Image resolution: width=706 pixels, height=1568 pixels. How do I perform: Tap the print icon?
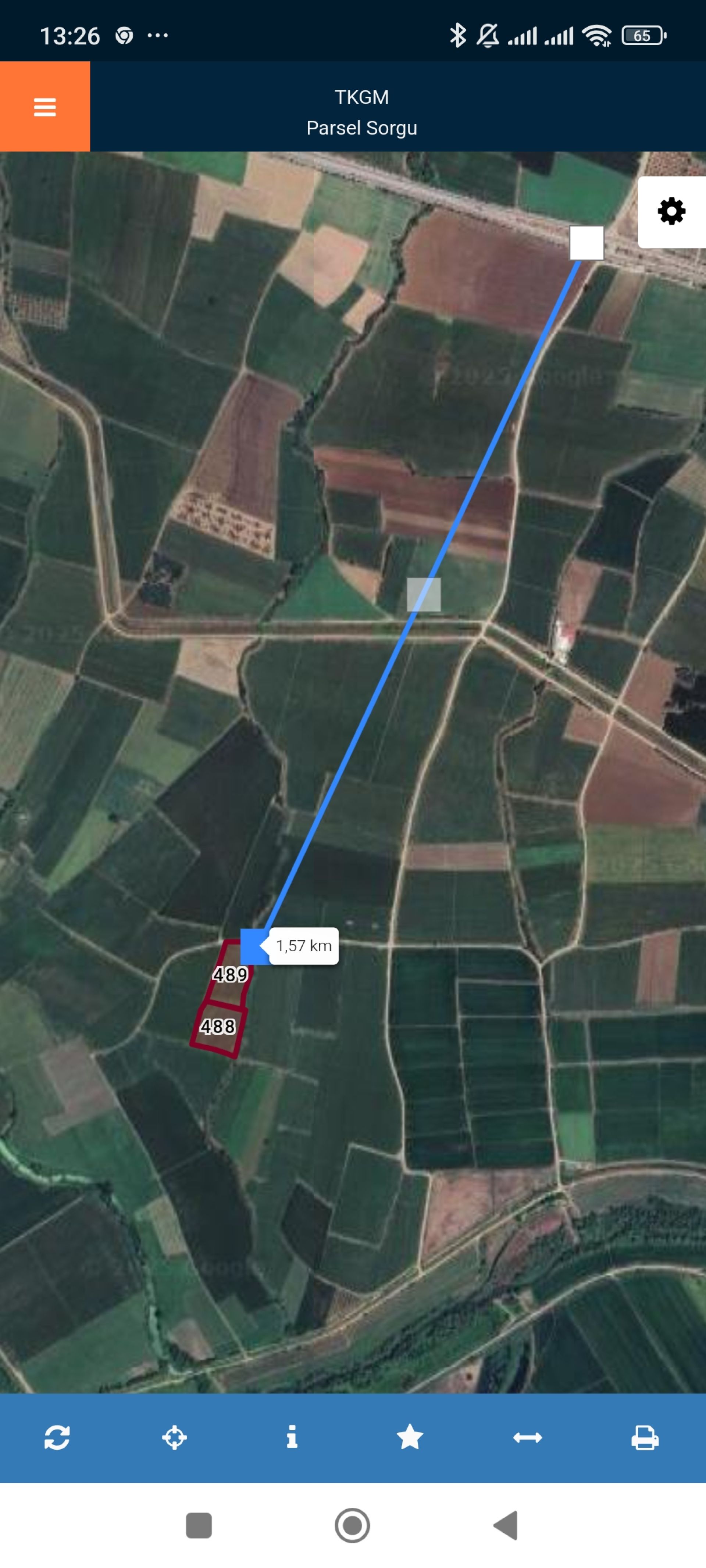(645, 1437)
